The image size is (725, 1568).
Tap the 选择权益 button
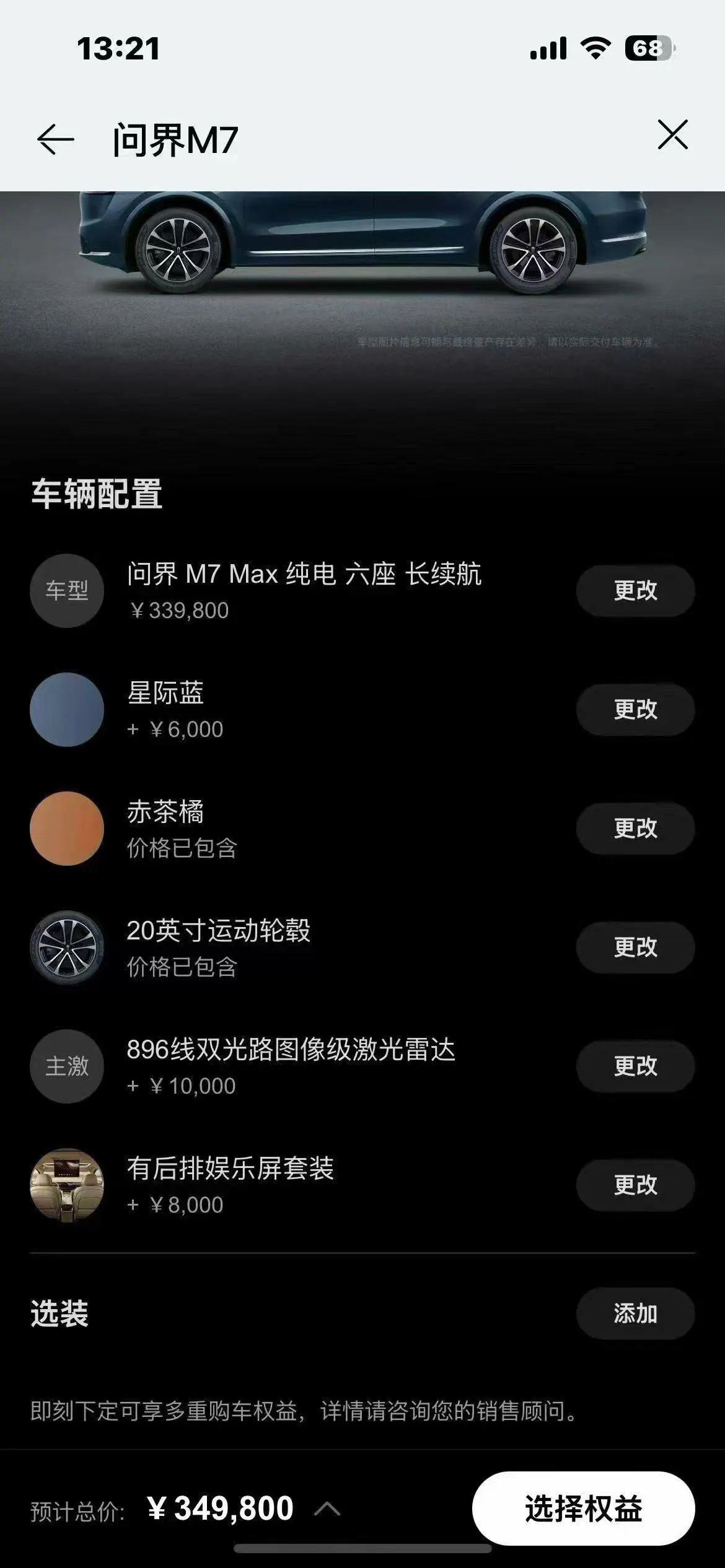click(x=583, y=1508)
